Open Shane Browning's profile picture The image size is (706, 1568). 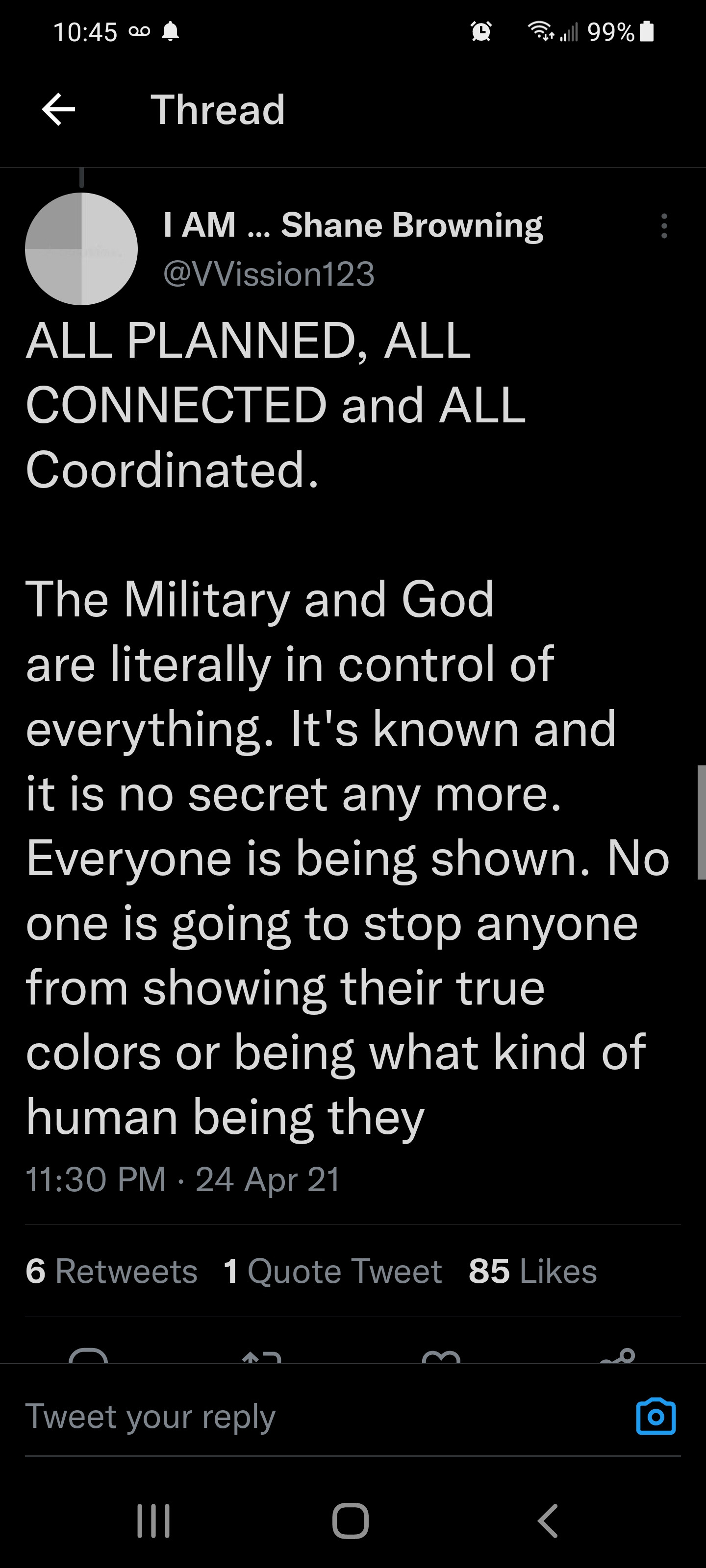[81, 249]
